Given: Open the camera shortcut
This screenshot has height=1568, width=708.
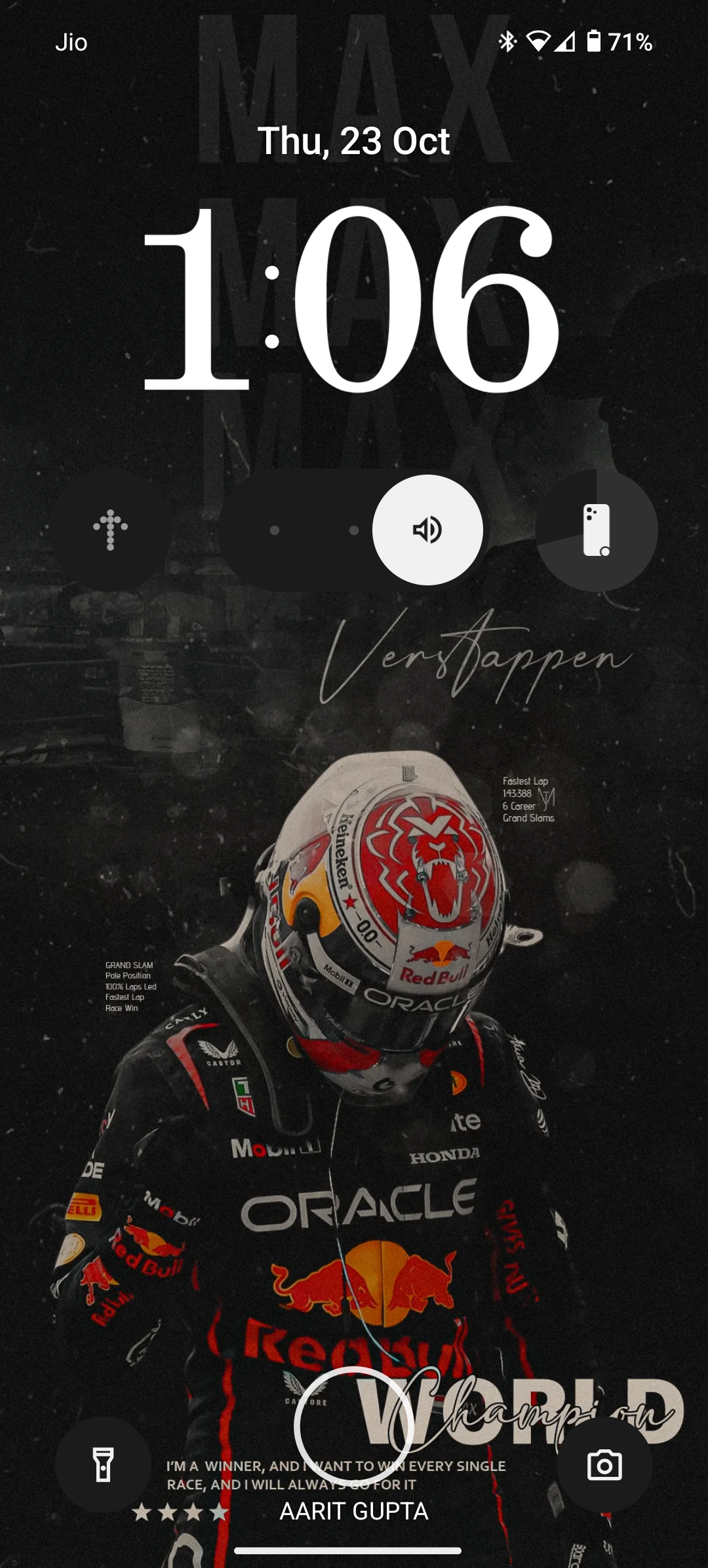Looking at the screenshot, I should (604, 1464).
